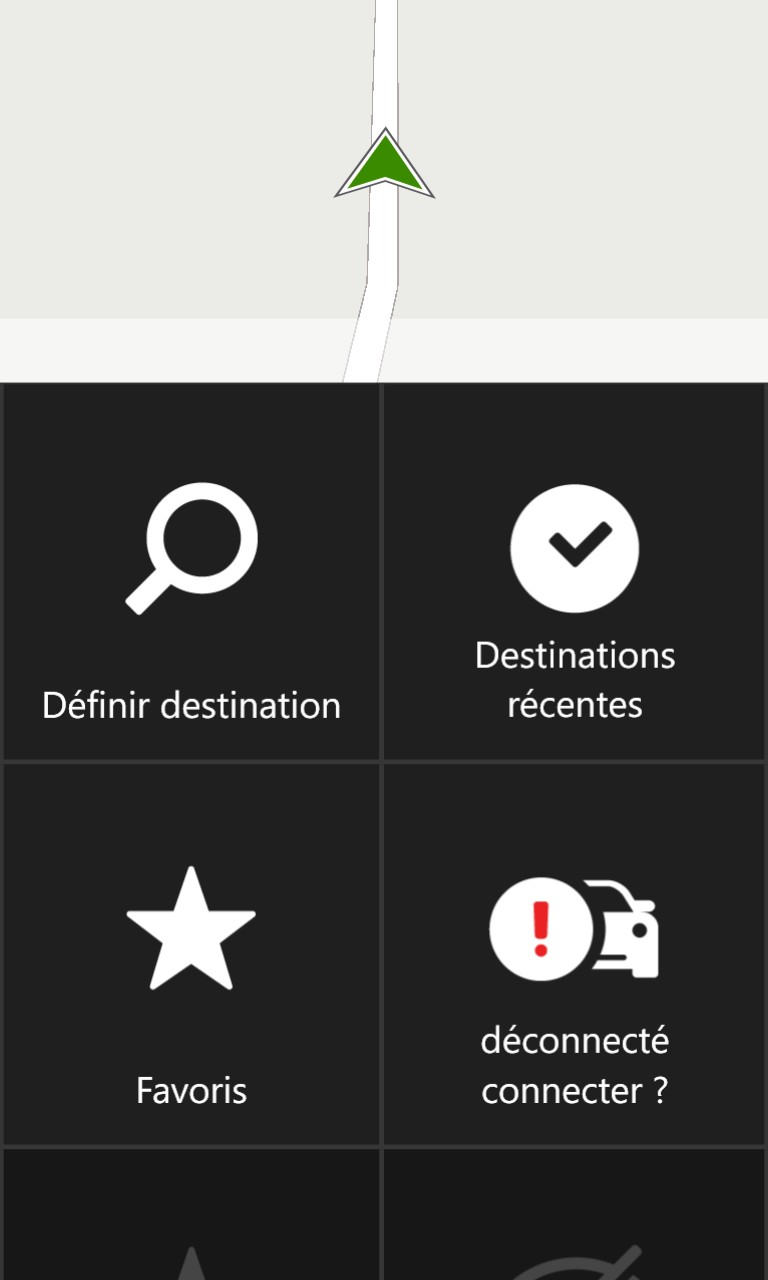Screen dimensions: 768x1280
Task: Open Définir destination search tile
Action: point(191,572)
